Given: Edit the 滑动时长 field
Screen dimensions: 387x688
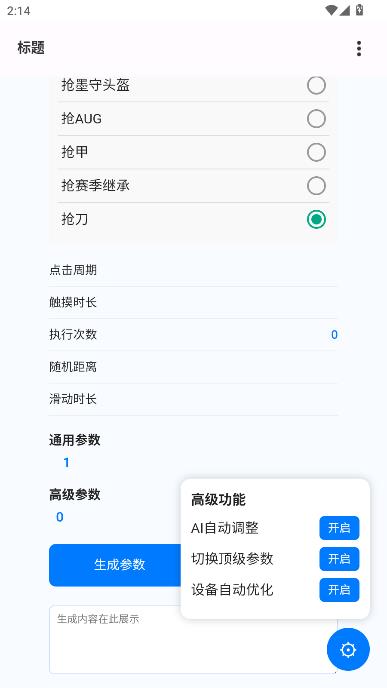Looking at the screenshot, I should click(193, 399).
